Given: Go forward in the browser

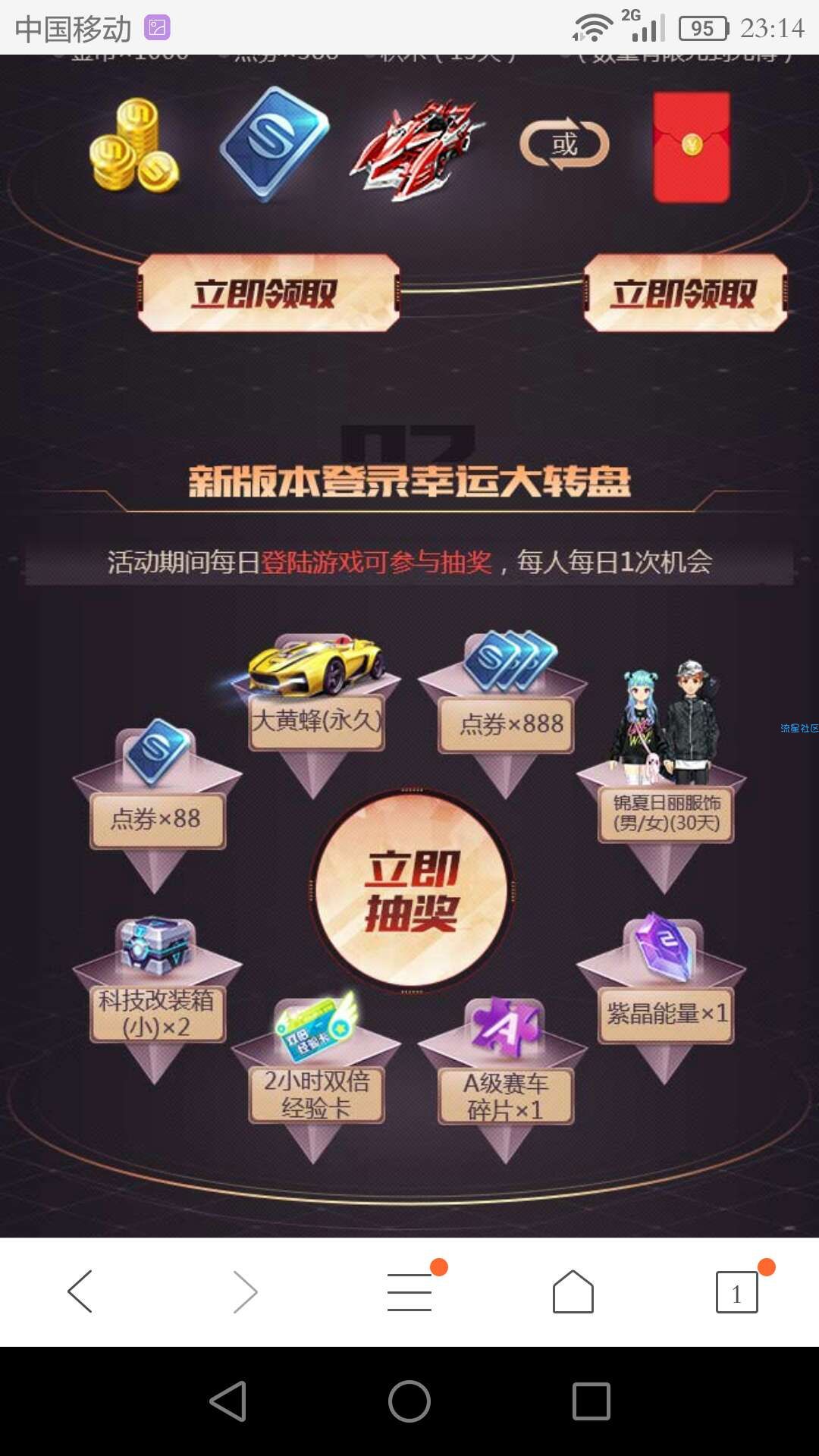Looking at the screenshot, I should click(245, 1291).
